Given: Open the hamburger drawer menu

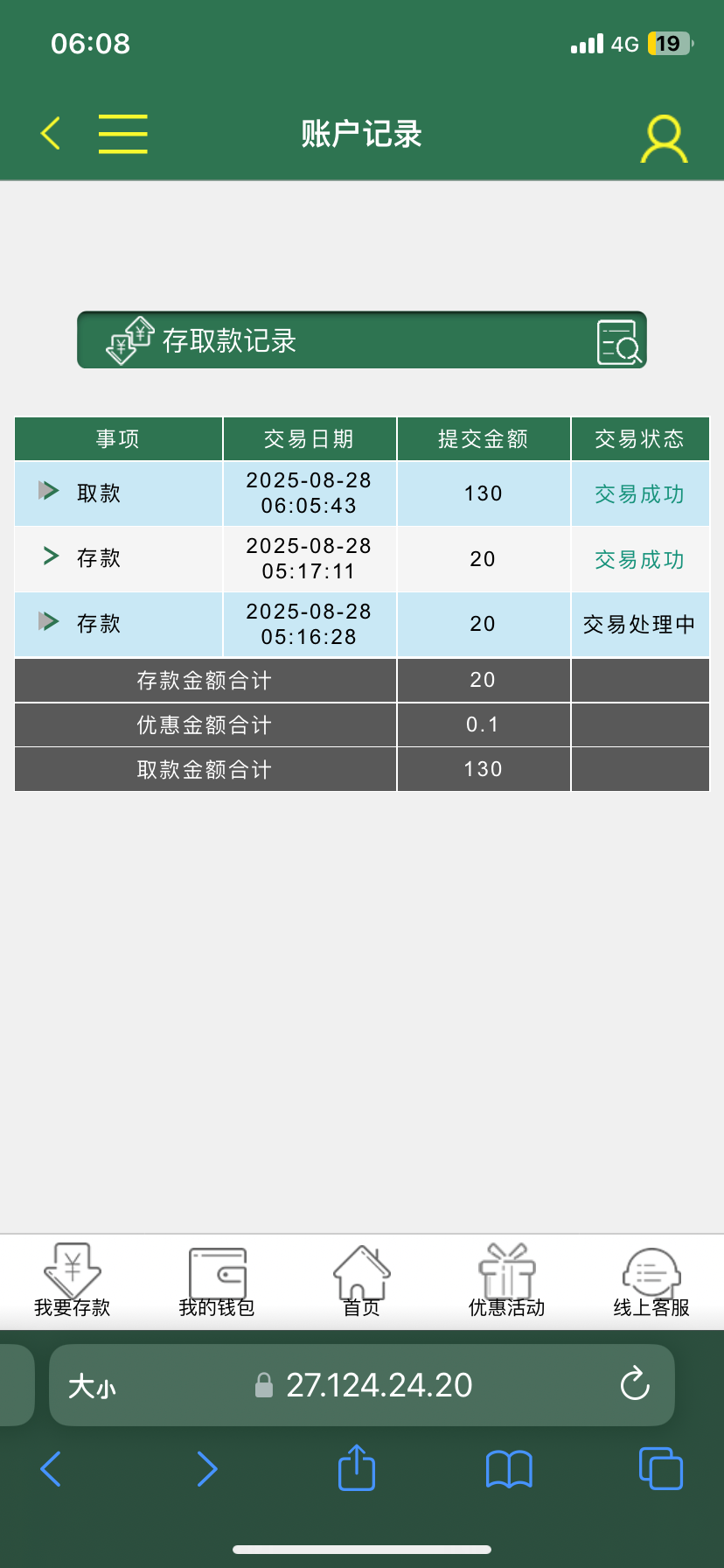Looking at the screenshot, I should point(122,134).
